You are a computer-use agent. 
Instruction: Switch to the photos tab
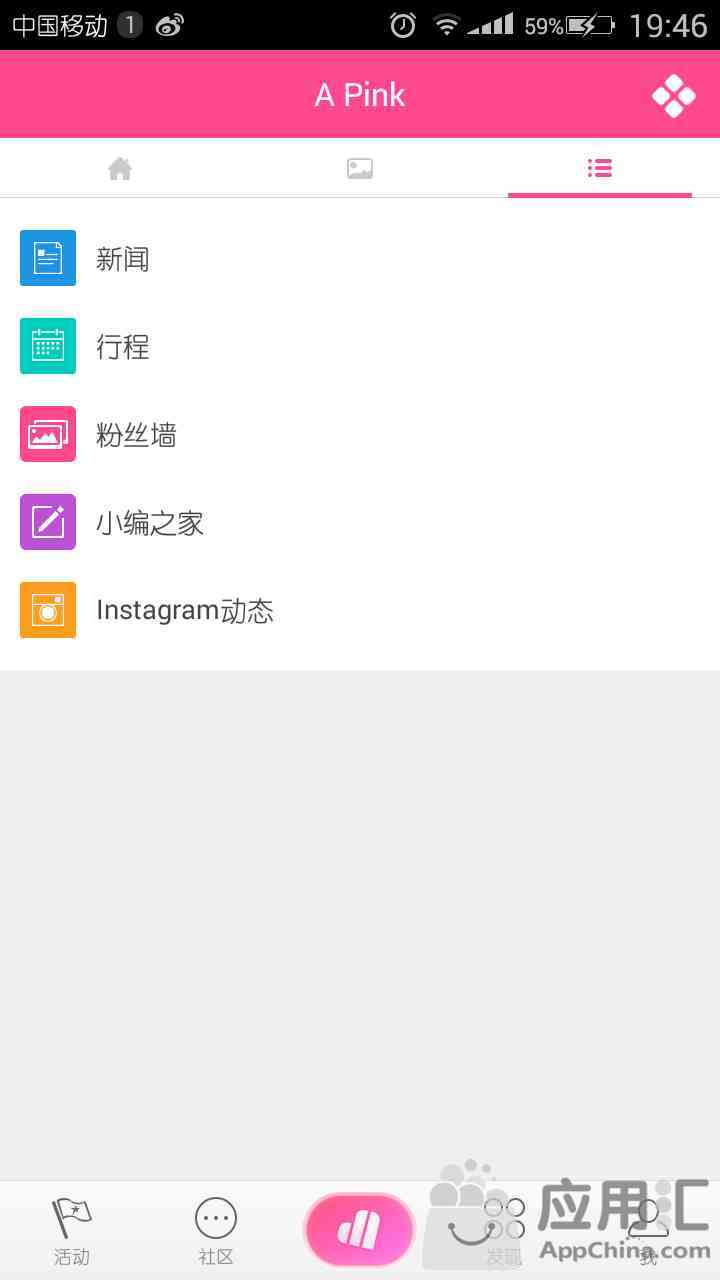point(360,169)
